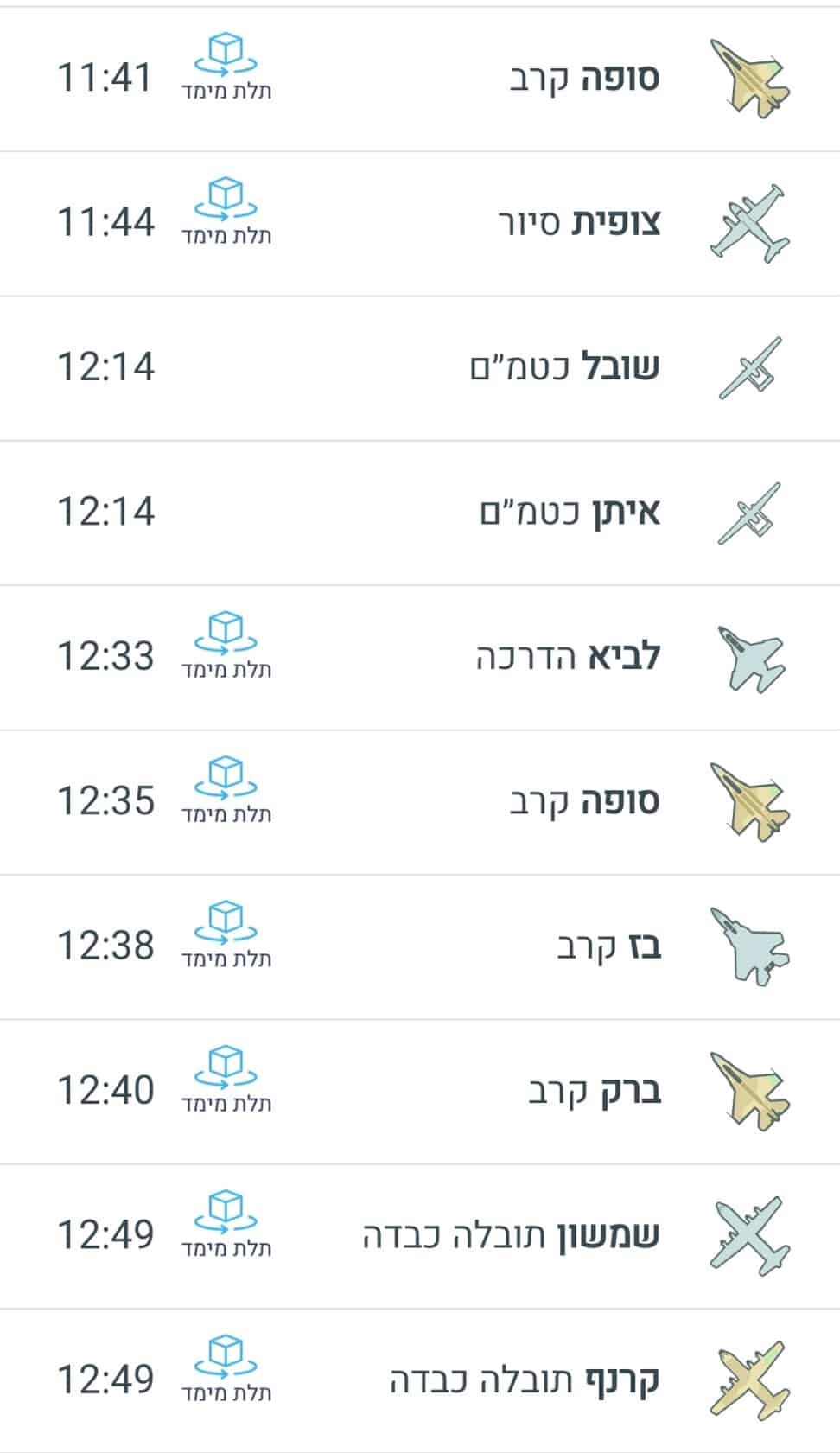Open the שובל כטמ"ם row

(x=420, y=368)
